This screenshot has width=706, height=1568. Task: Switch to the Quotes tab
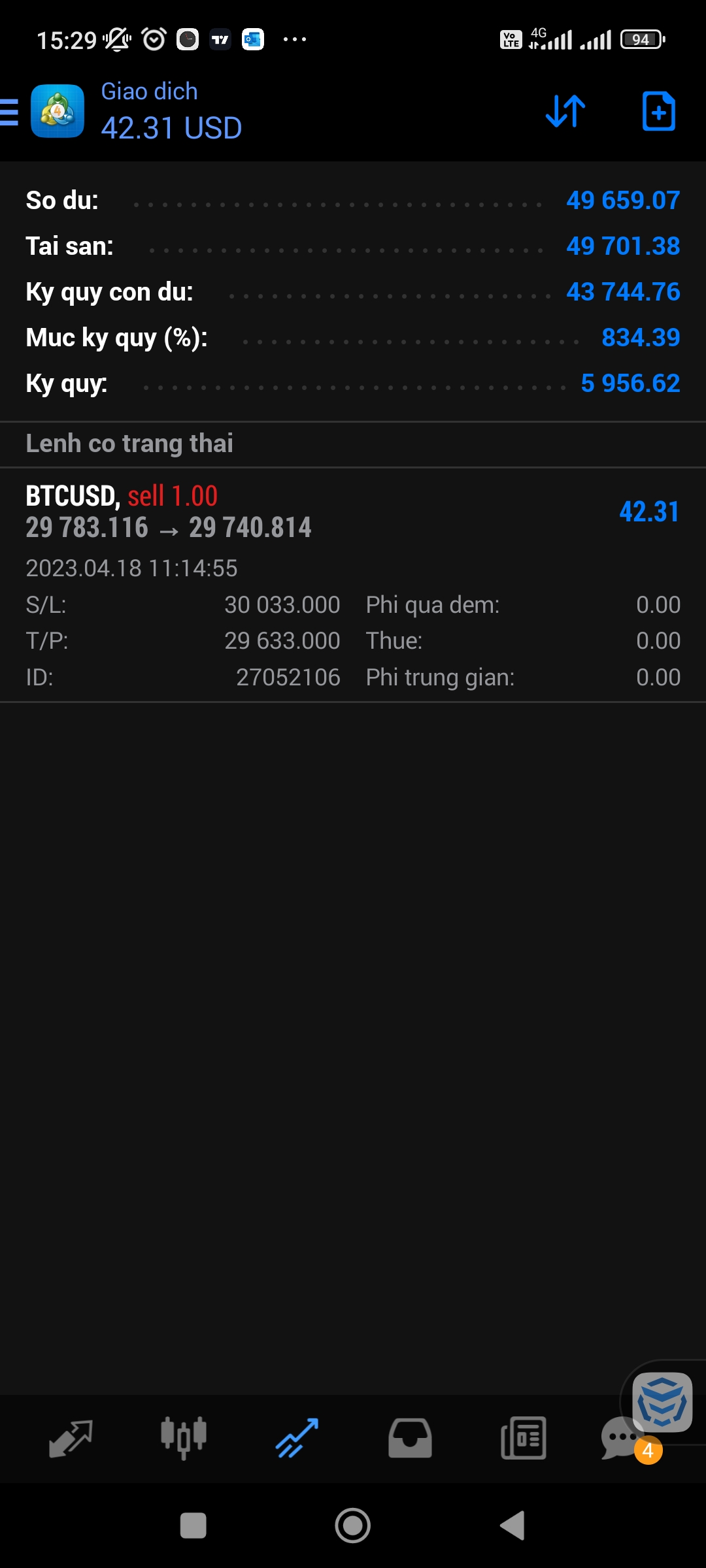71,1439
